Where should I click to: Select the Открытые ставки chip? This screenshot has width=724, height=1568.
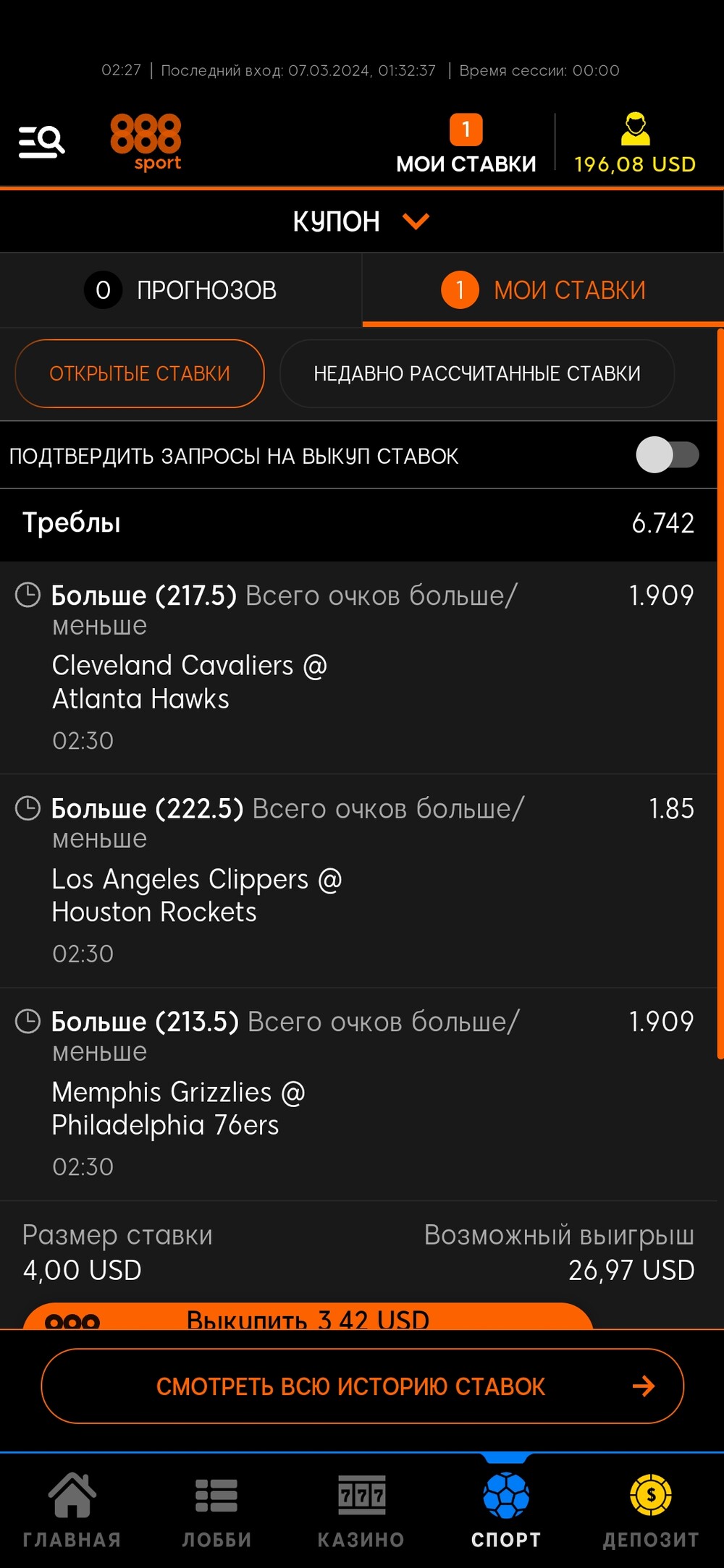coord(140,373)
